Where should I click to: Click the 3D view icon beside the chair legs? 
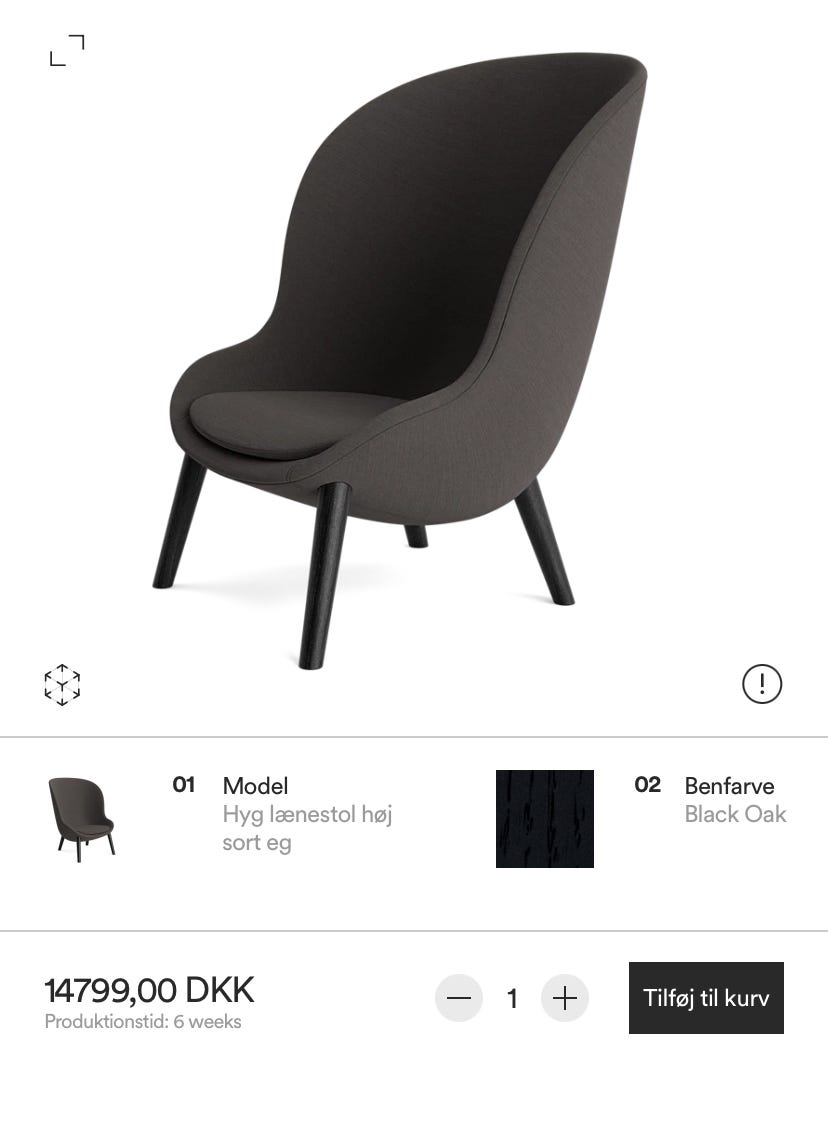tap(62, 683)
